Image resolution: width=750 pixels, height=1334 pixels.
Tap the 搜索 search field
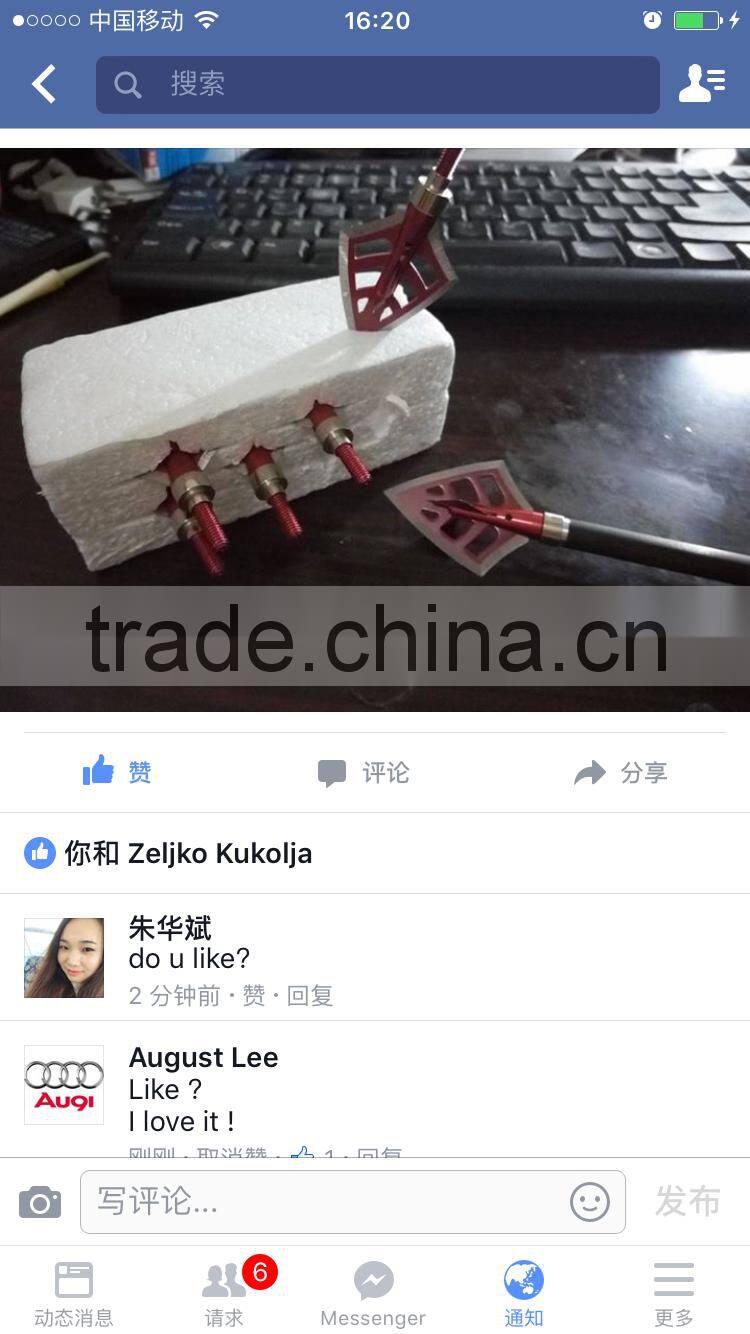[378, 85]
